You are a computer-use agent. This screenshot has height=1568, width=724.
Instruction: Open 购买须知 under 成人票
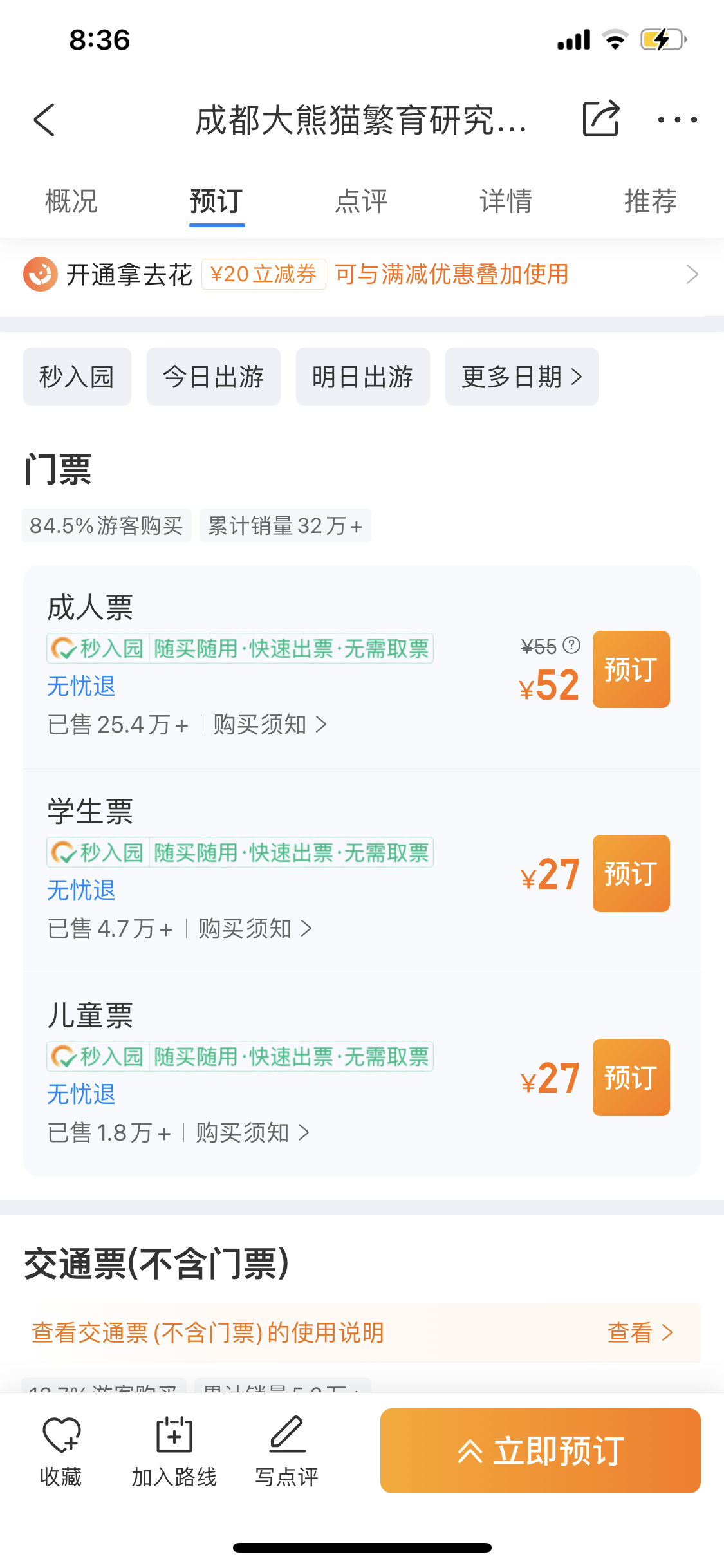270,725
